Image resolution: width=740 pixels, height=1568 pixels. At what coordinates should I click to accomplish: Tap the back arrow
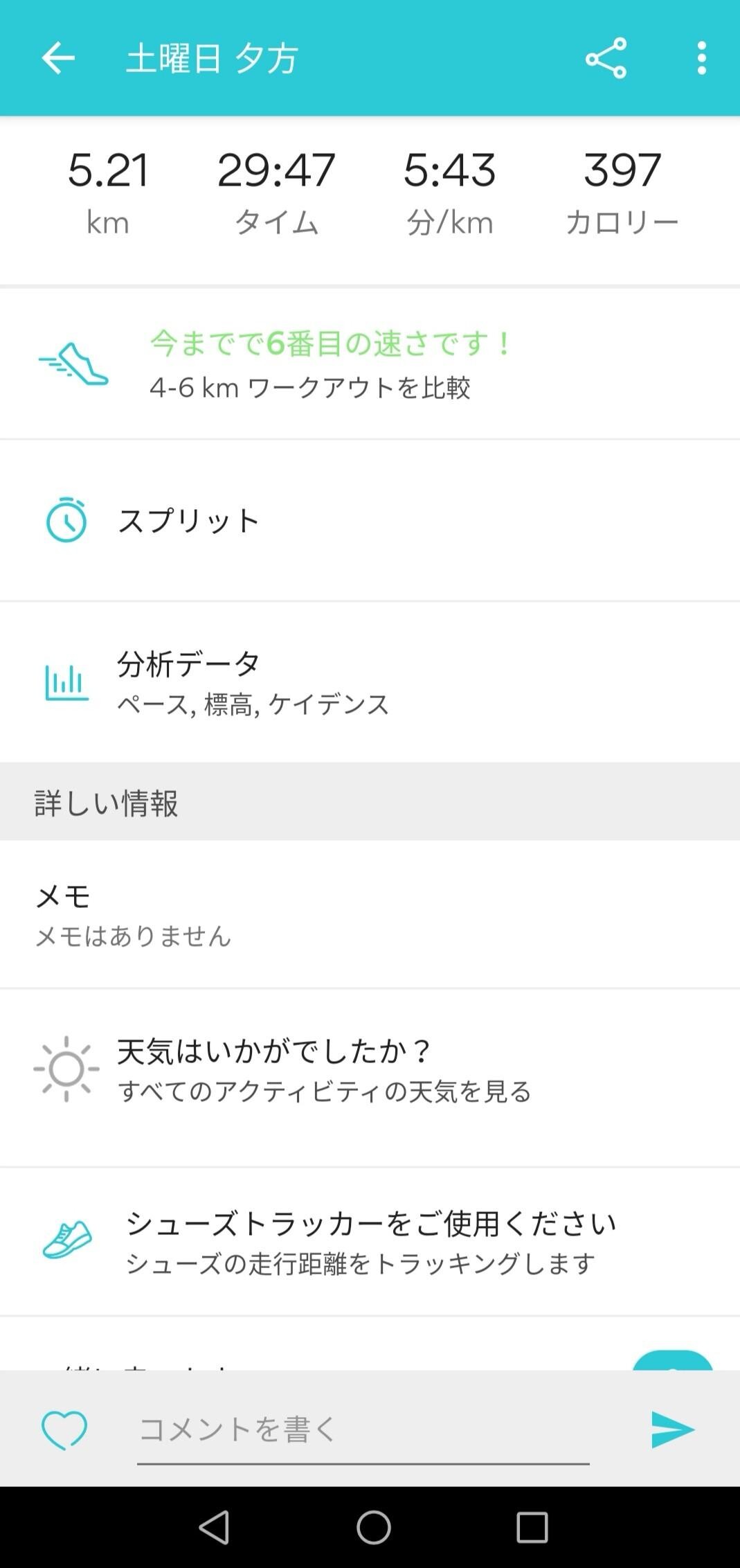[58, 58]
